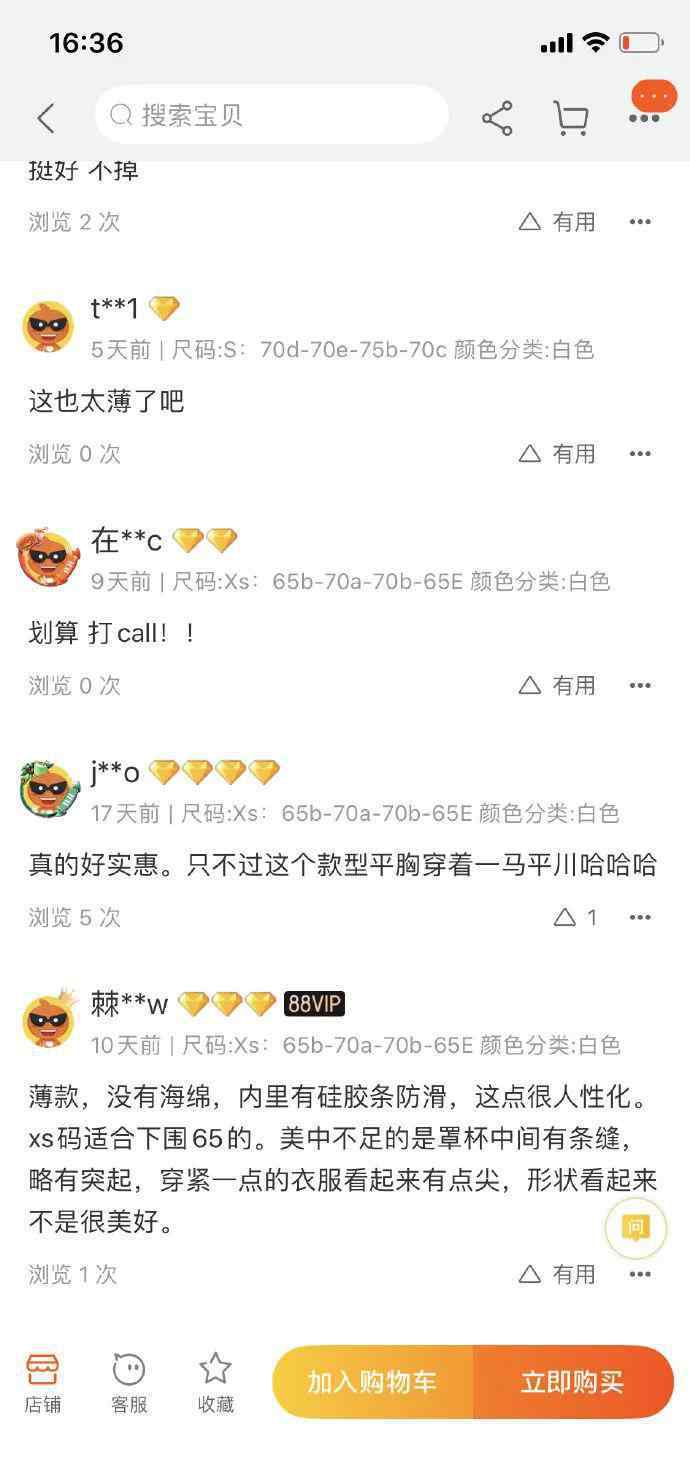The image size is (690, 1459).
Task: Mark 棘**w's review as 有用
Action: [x=557, y=1275]
